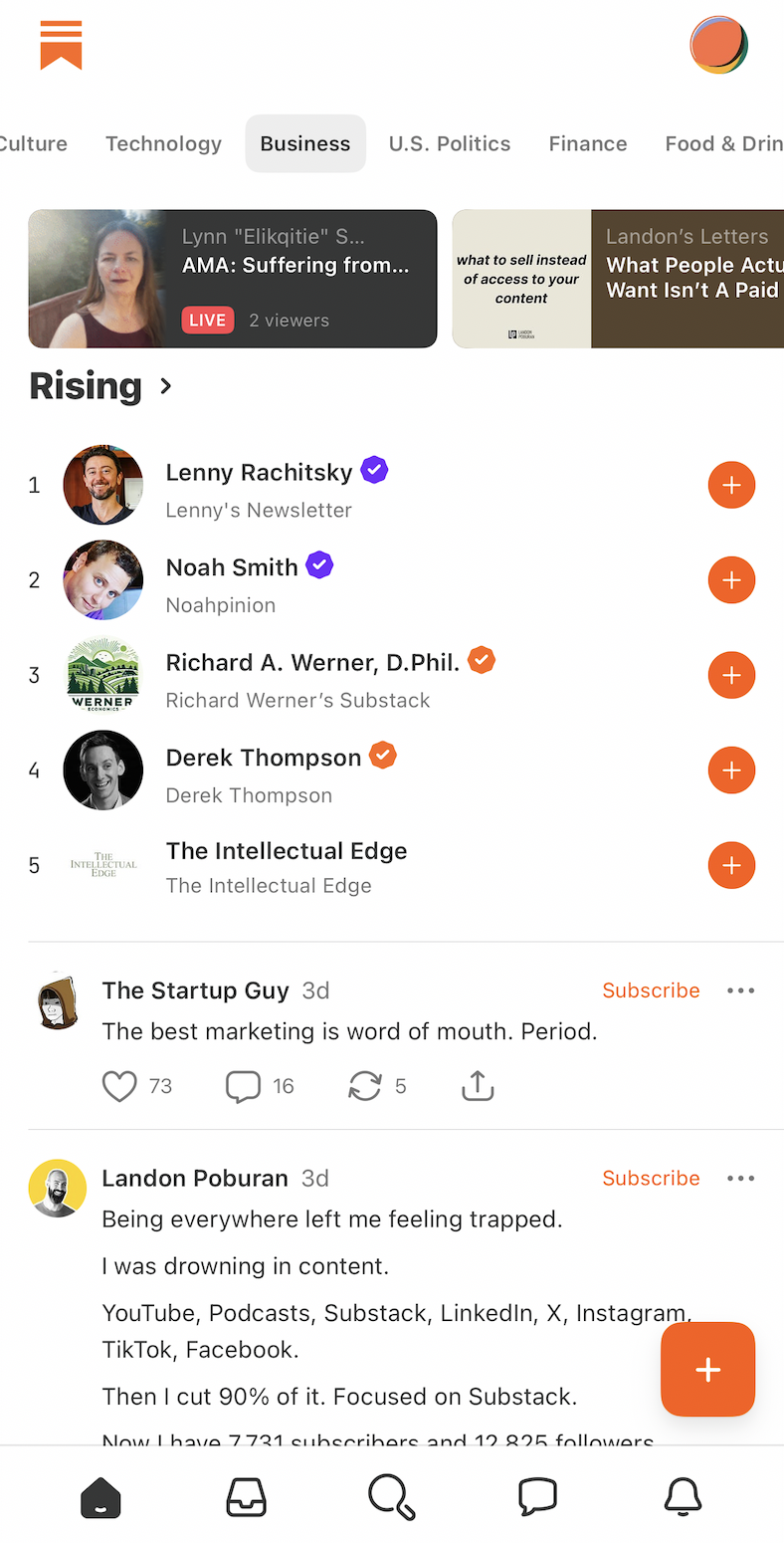Viewport: 784px width, 1543px height.
Task: Follow Richard A. Werner with the plus button
Action: pos(731,675)
